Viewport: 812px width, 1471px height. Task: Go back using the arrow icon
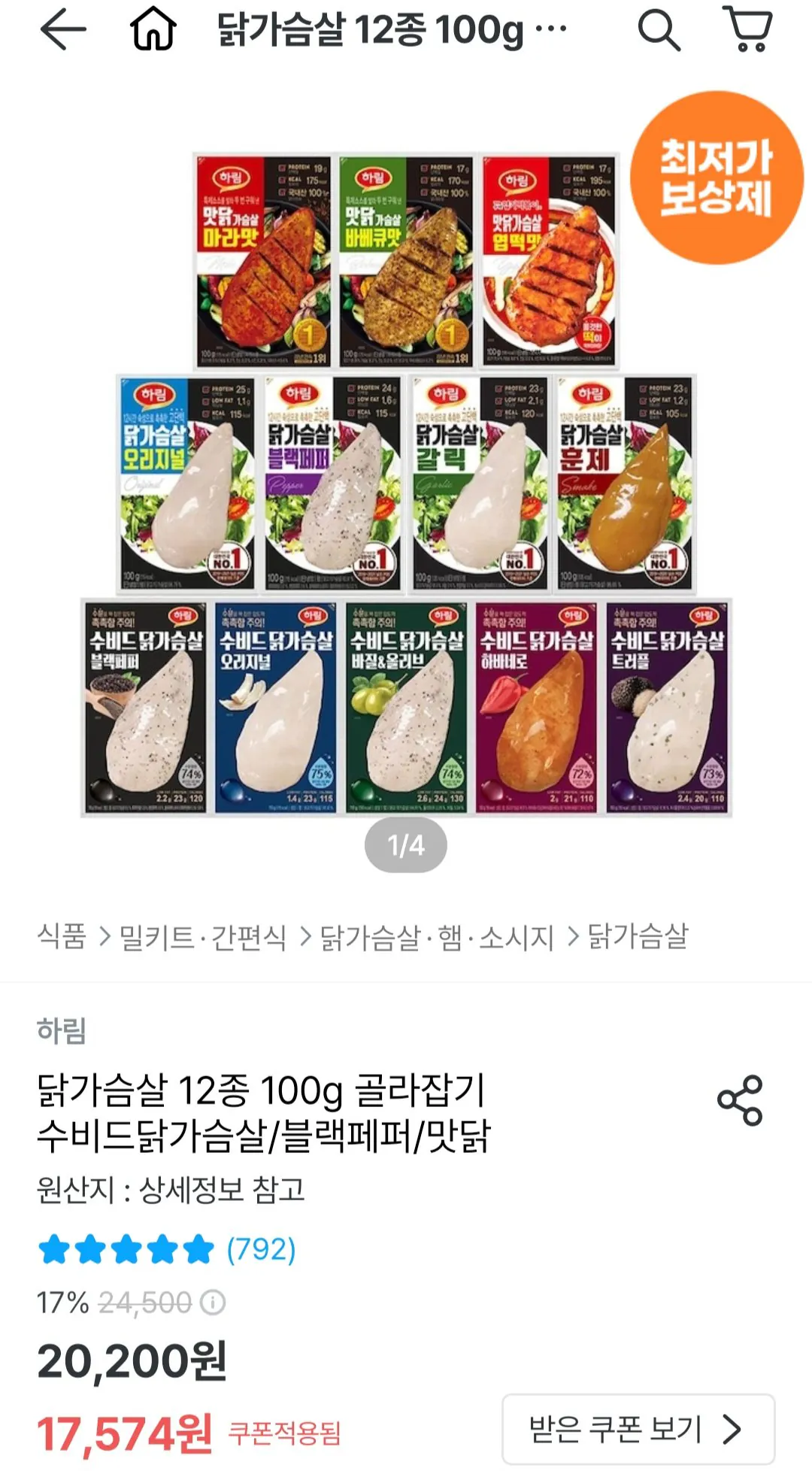(62, 31)
